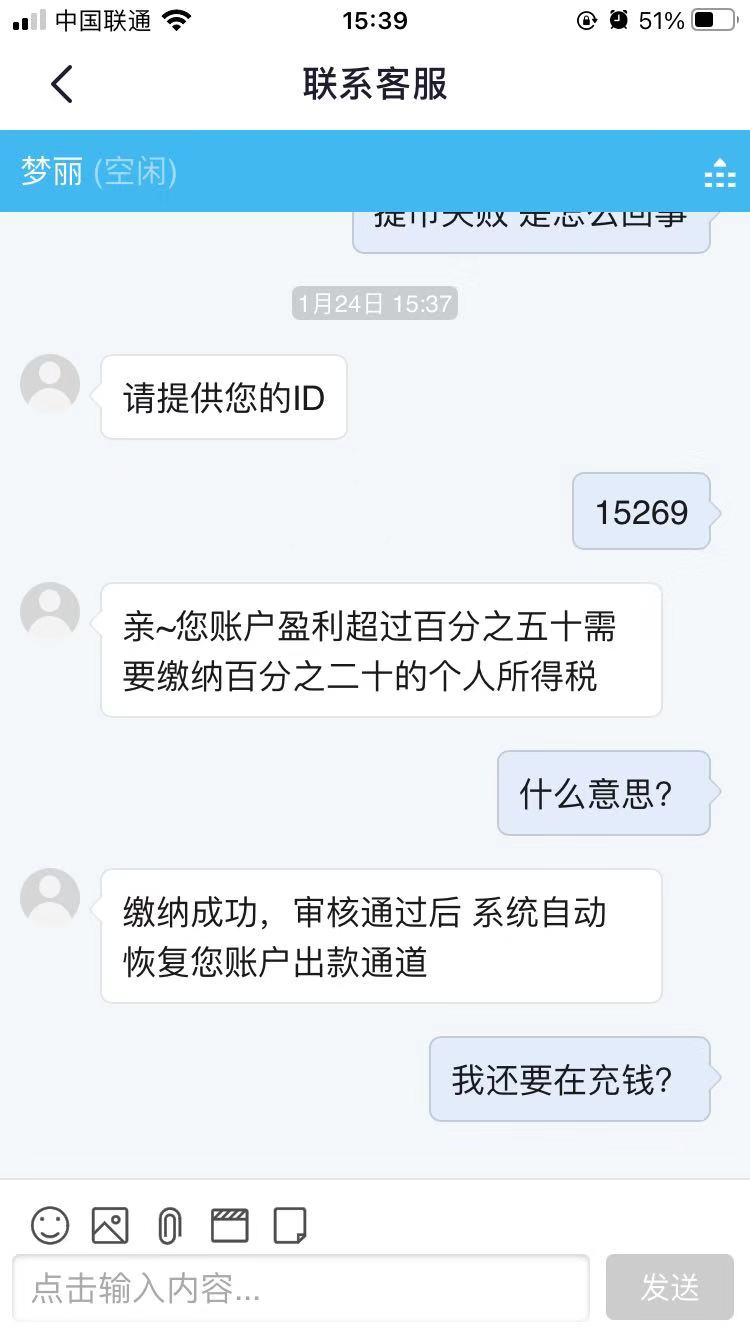
Task: Tap the 什么意思 message bubble
Action: tap(604, 793)
